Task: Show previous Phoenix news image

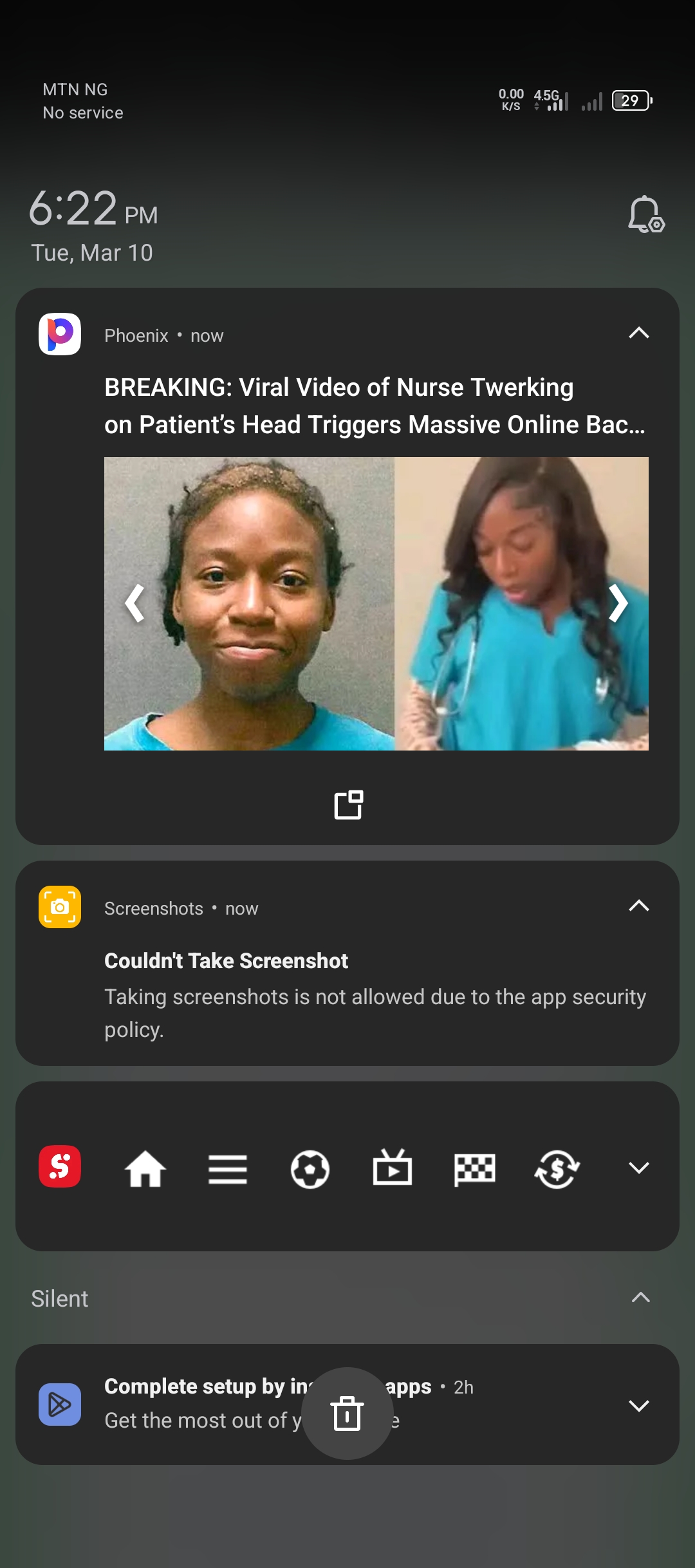Action: pos(134,604)
